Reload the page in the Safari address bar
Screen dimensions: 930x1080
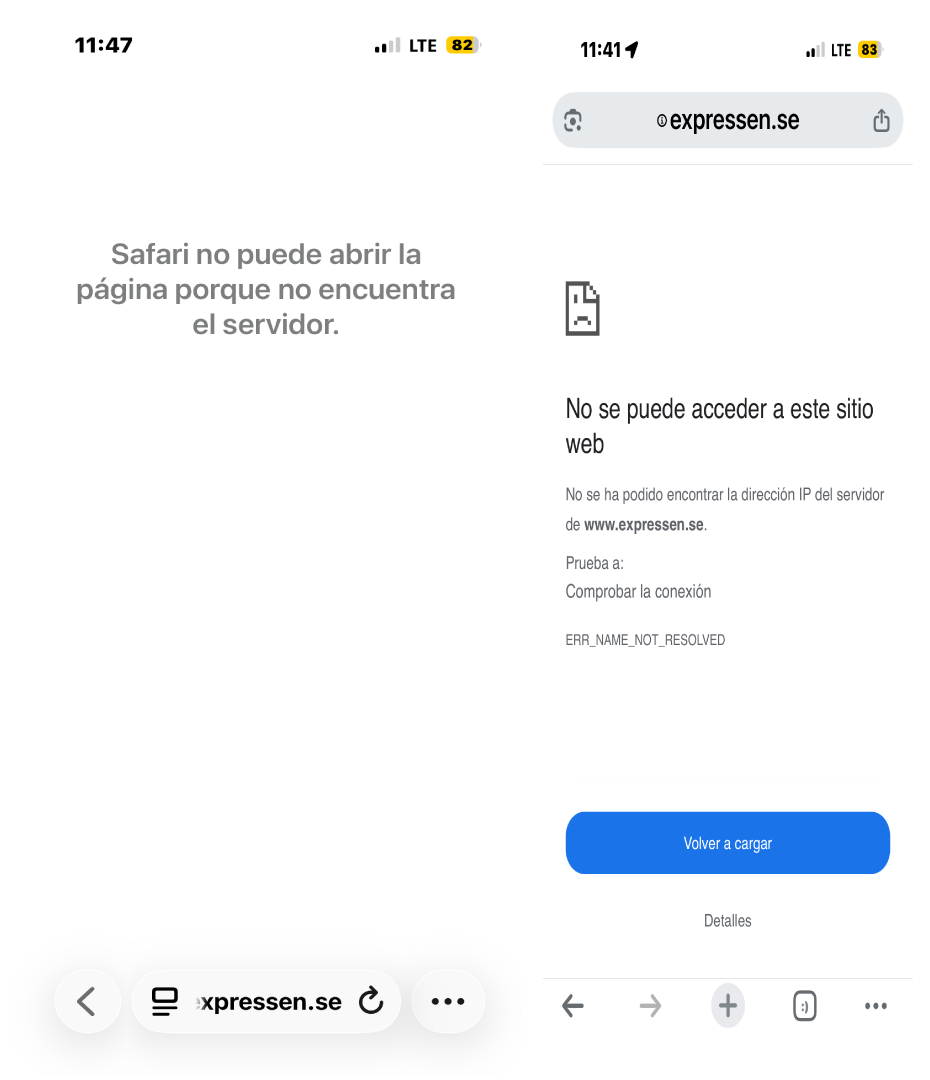(x=371, y=1001)
